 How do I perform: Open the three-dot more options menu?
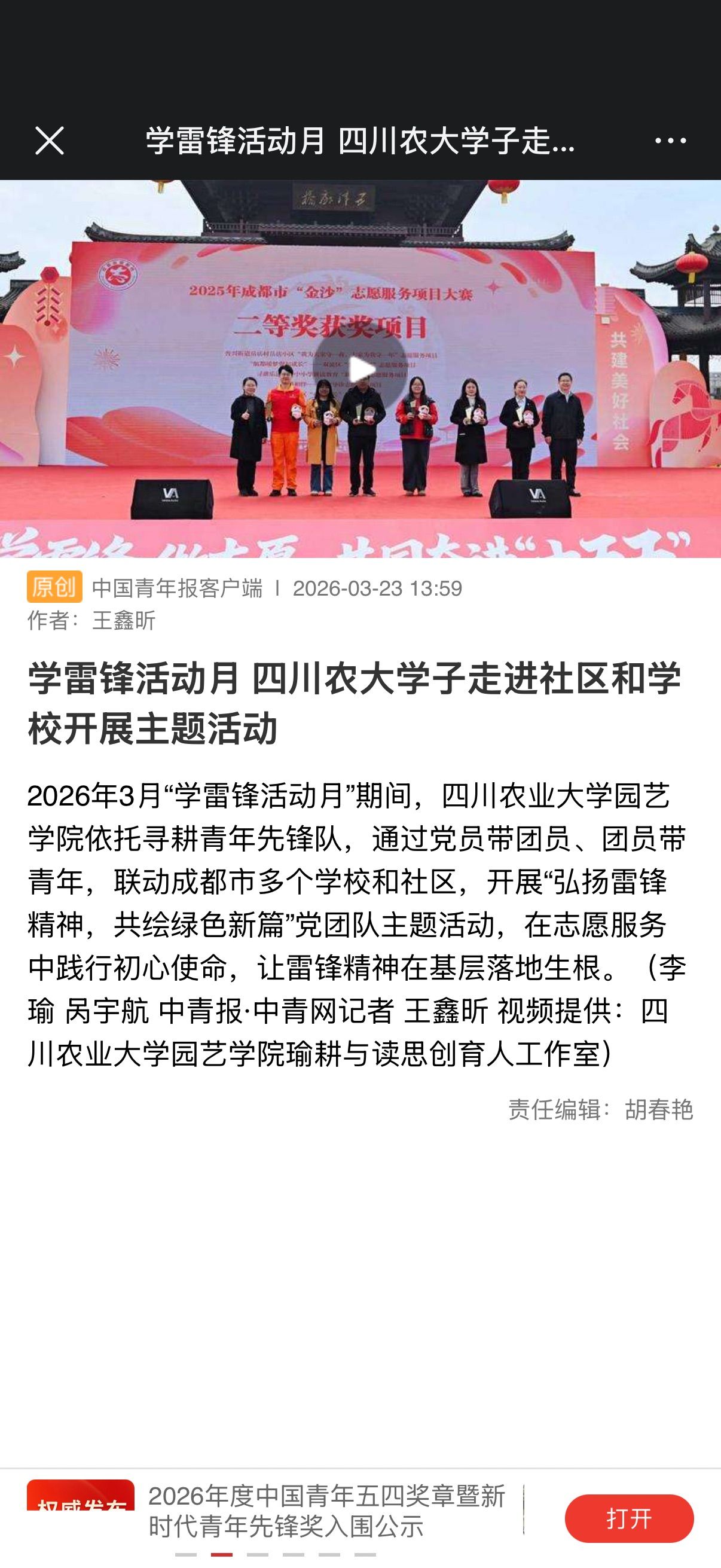670,141
